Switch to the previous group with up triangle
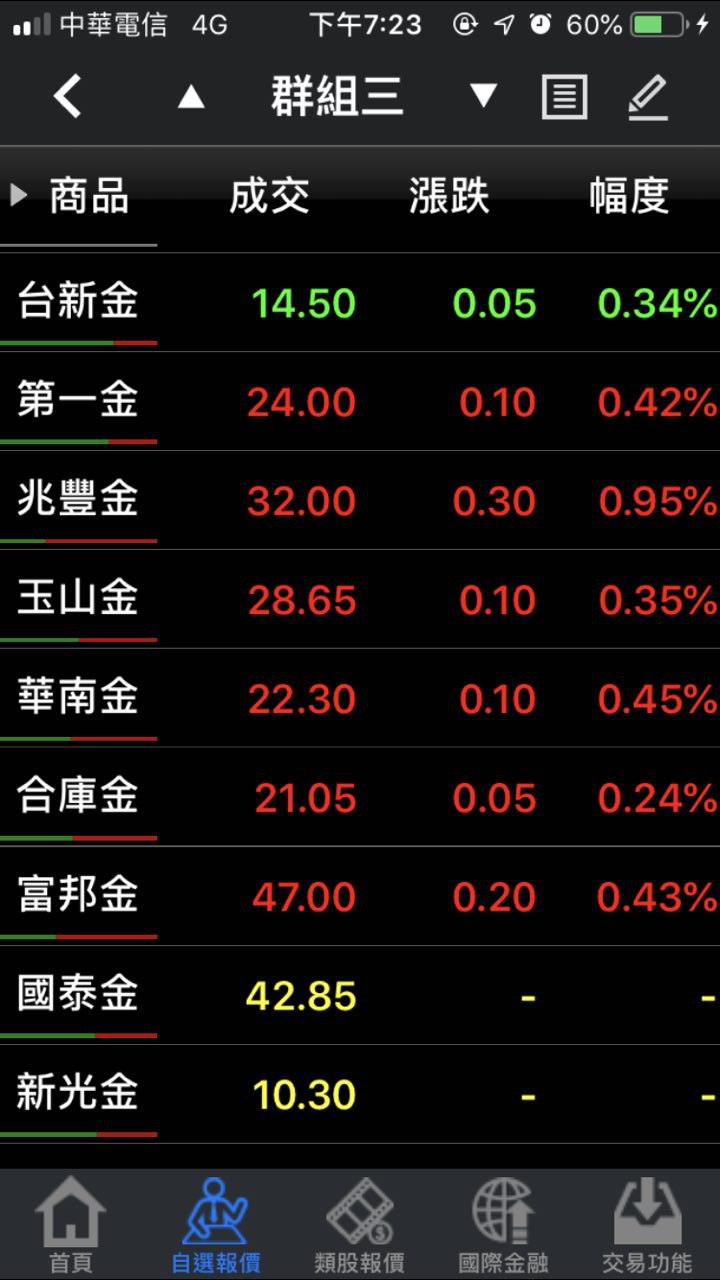720x1280 pixels. [x=191, y=97]
